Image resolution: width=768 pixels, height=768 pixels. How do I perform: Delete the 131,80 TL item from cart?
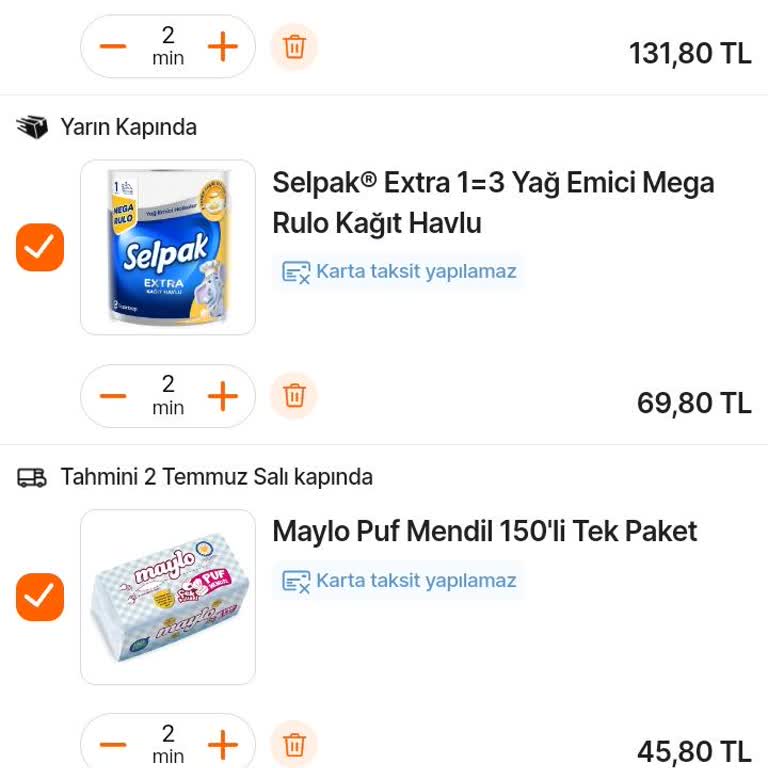point(294,47)
